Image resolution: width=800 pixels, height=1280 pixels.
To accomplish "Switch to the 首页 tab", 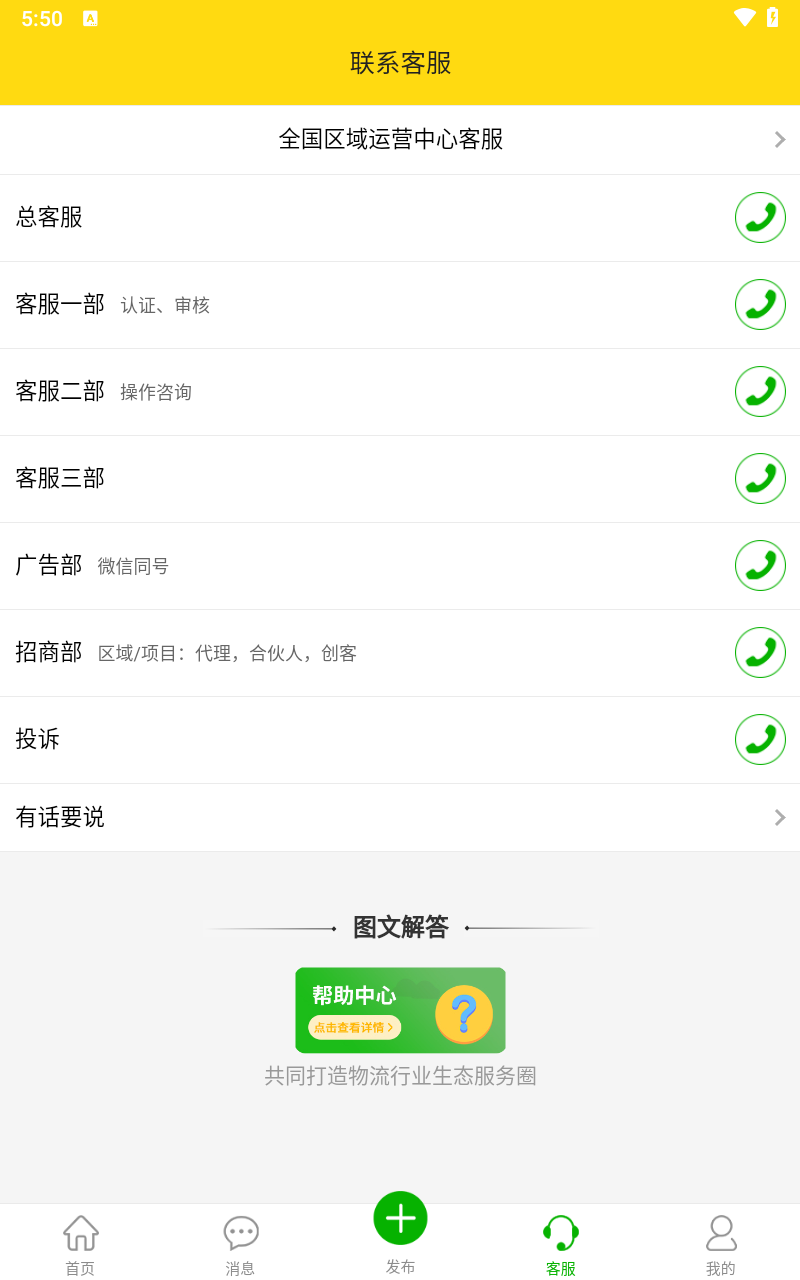I will [80, 1245].
